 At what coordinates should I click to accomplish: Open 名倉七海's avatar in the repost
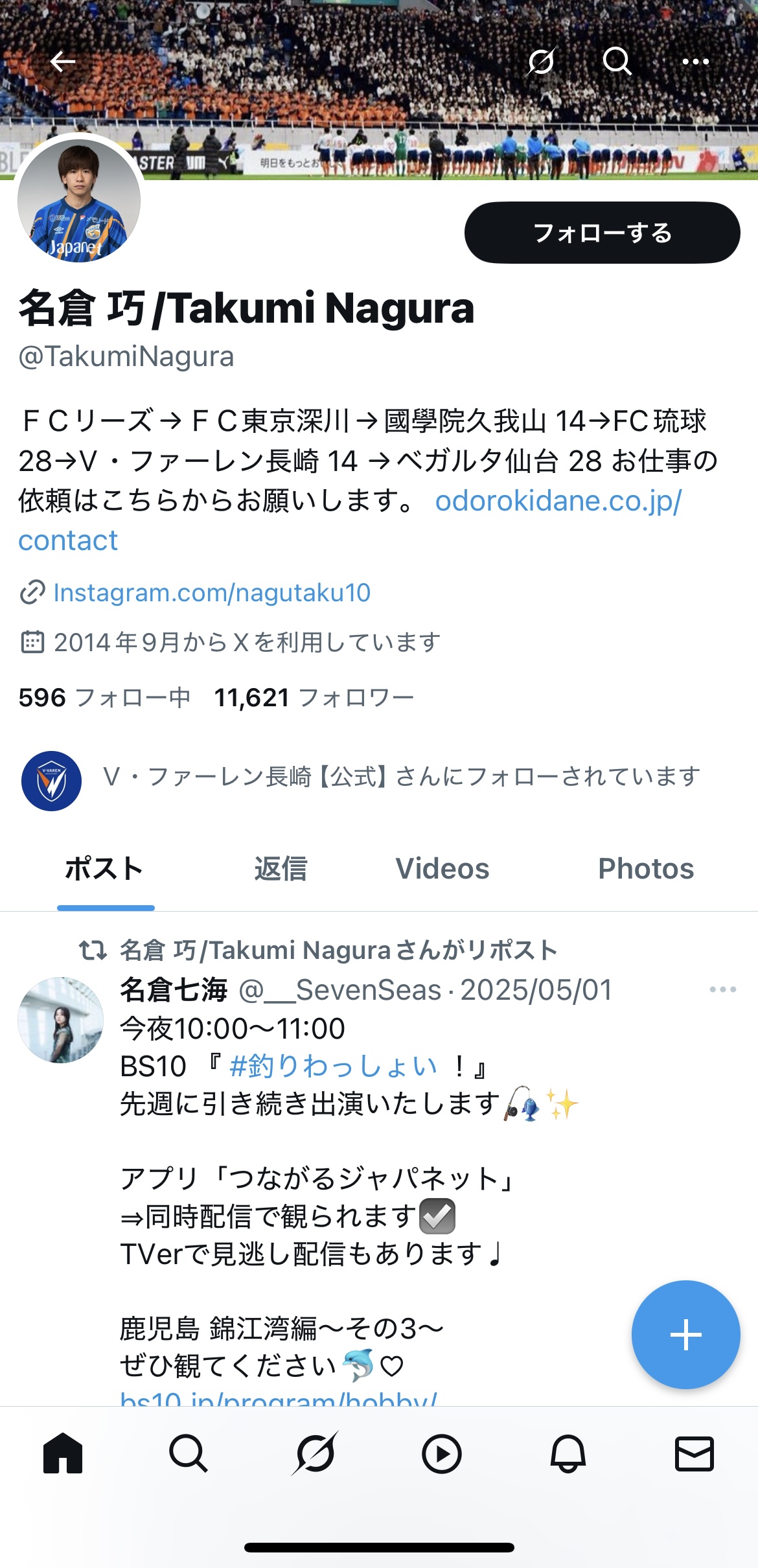(60, 1020)
